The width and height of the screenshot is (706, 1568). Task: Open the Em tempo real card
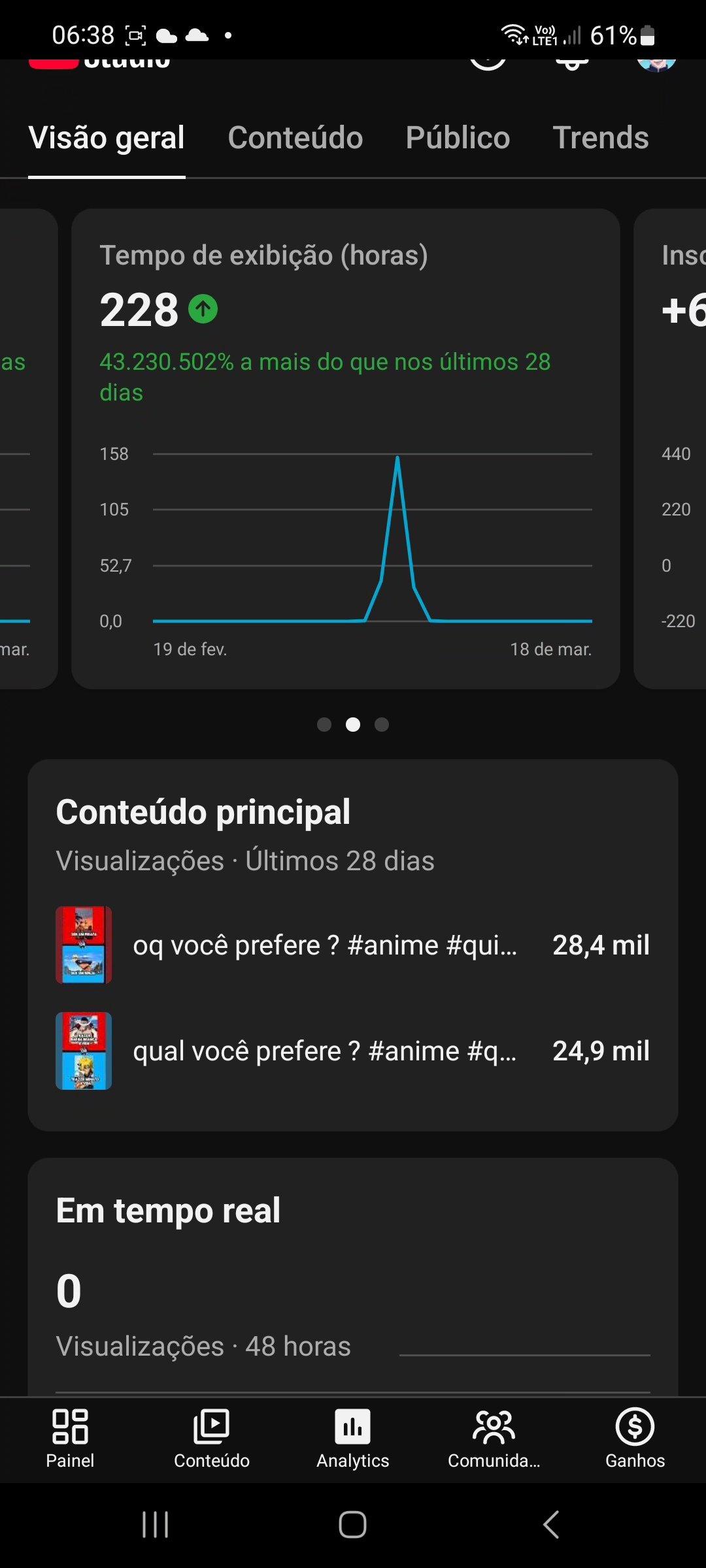tap(353, 1274)
